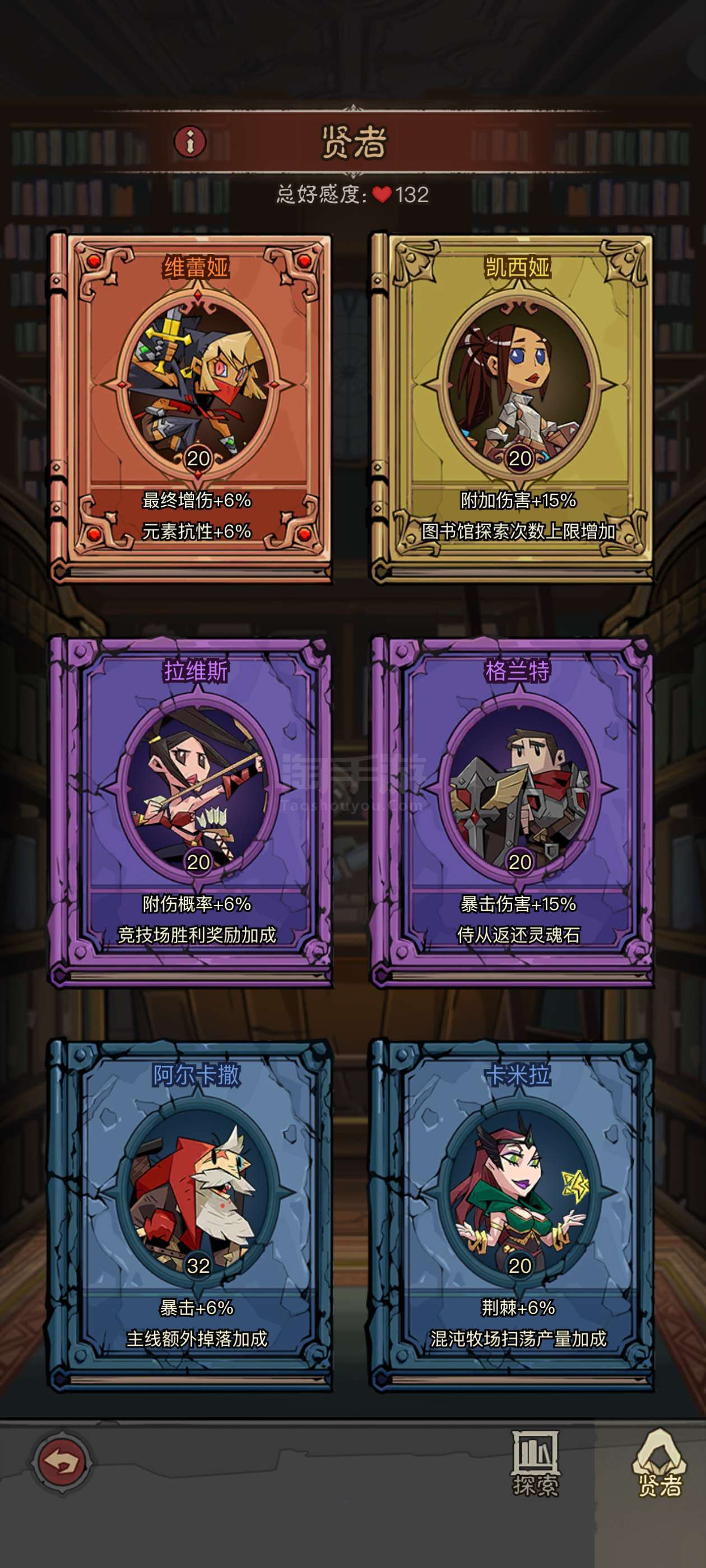Open the 卡米拉 sage book card

512,1215
